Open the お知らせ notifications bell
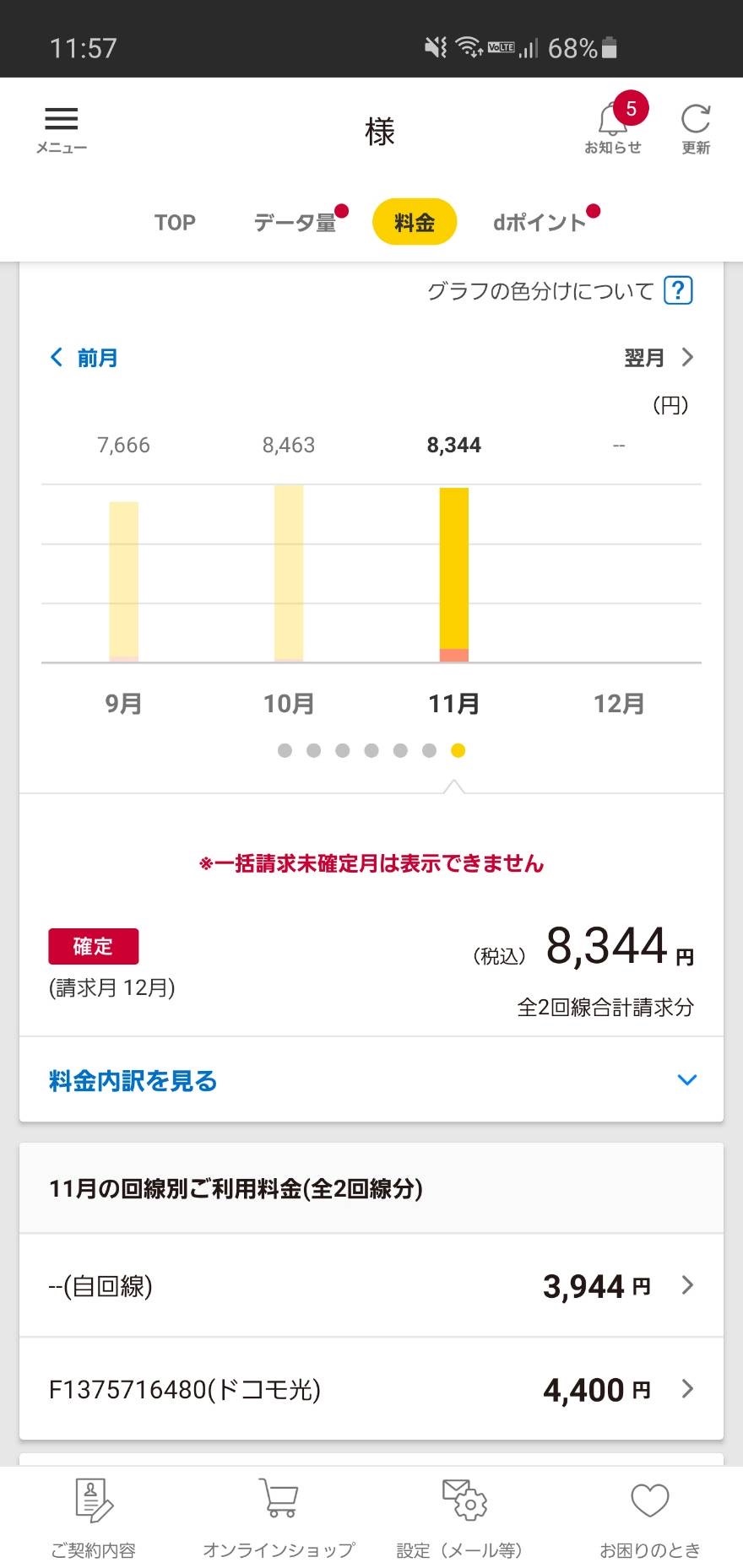The height and width of the screenshot is (1568, 743). 613,127
